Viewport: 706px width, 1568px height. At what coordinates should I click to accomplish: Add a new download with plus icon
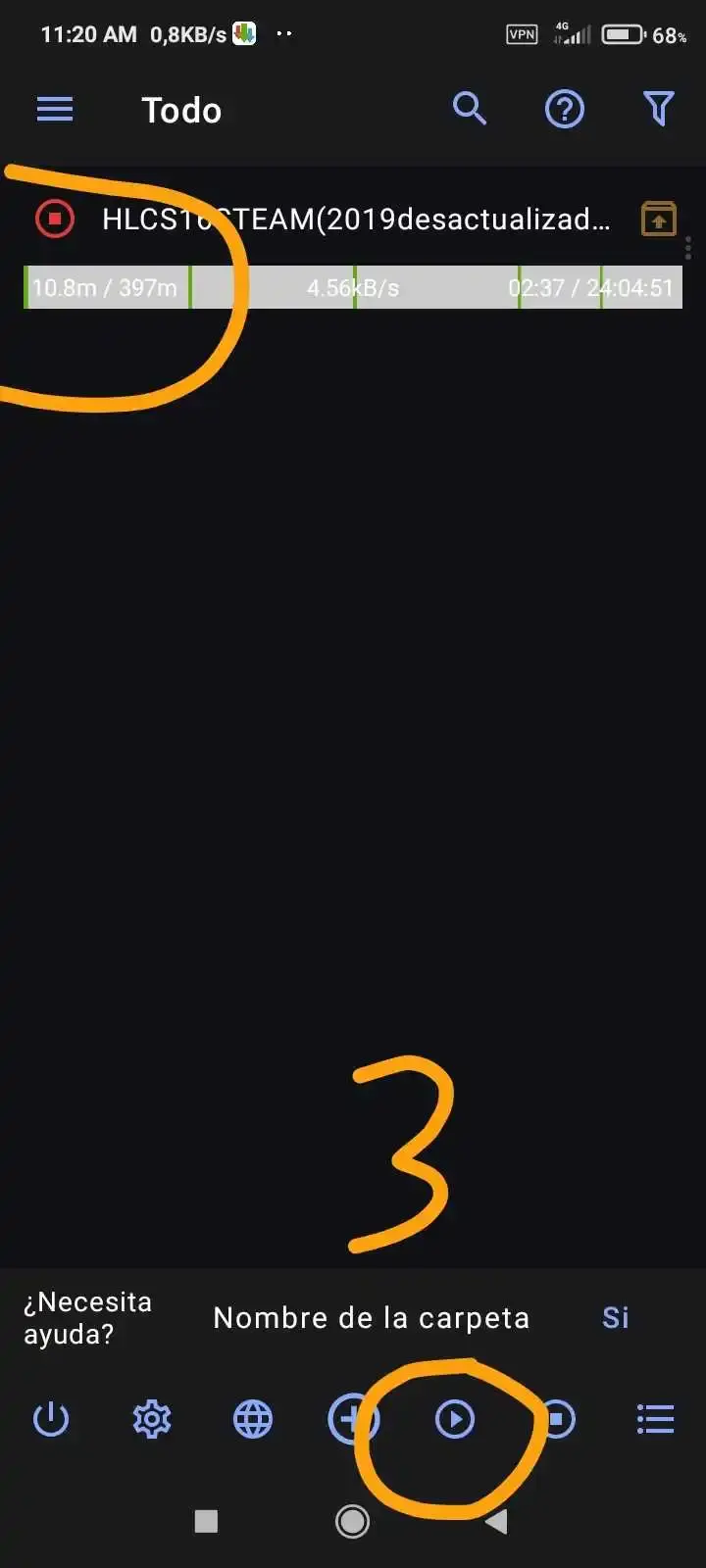pyautogui.click(x=349, y=1419)
